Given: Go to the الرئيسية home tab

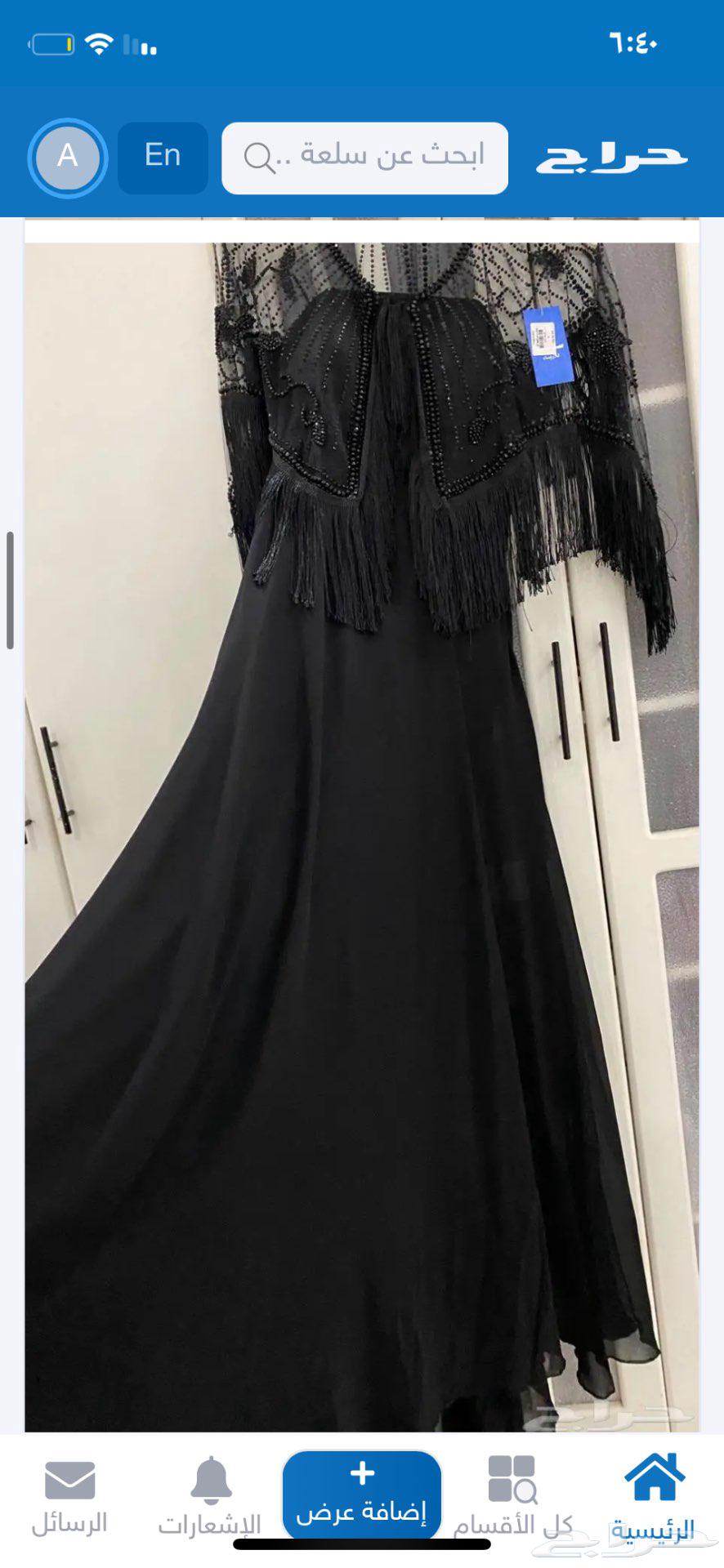Looking at the screenshot, I should [x=654, y=1496].
